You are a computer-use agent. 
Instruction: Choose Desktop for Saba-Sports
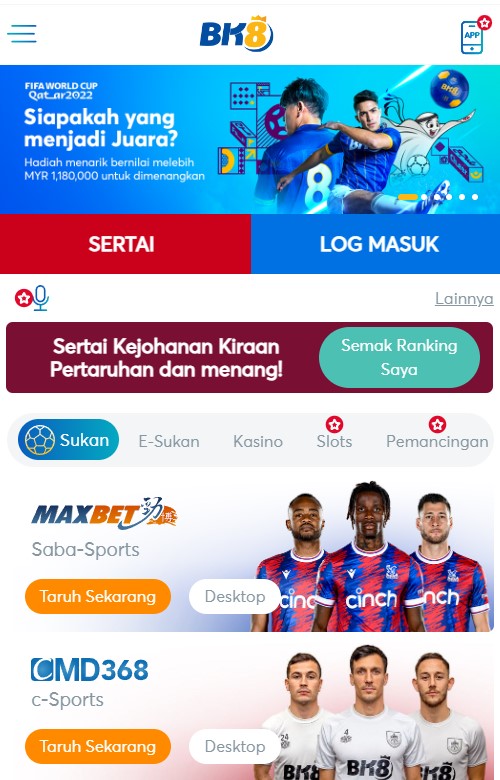click(235, 596)
